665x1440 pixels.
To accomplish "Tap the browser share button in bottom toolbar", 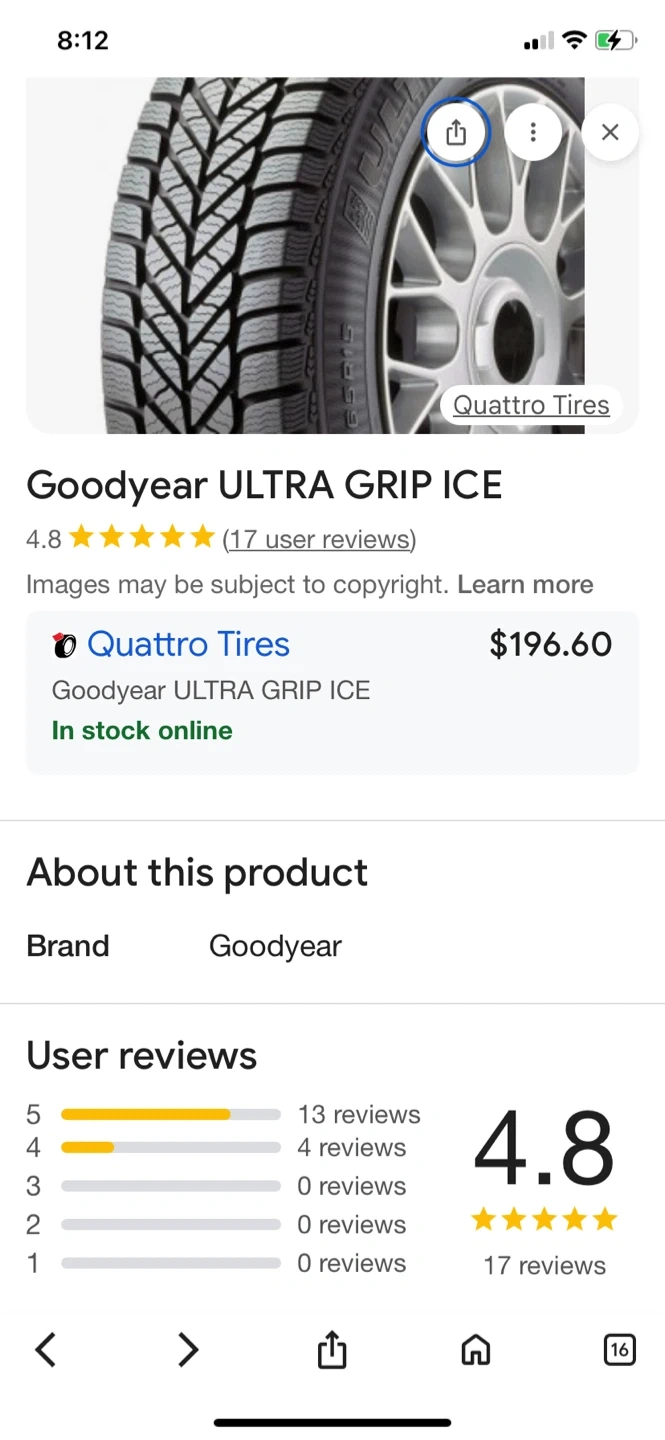I will [x=332, y=1351].
